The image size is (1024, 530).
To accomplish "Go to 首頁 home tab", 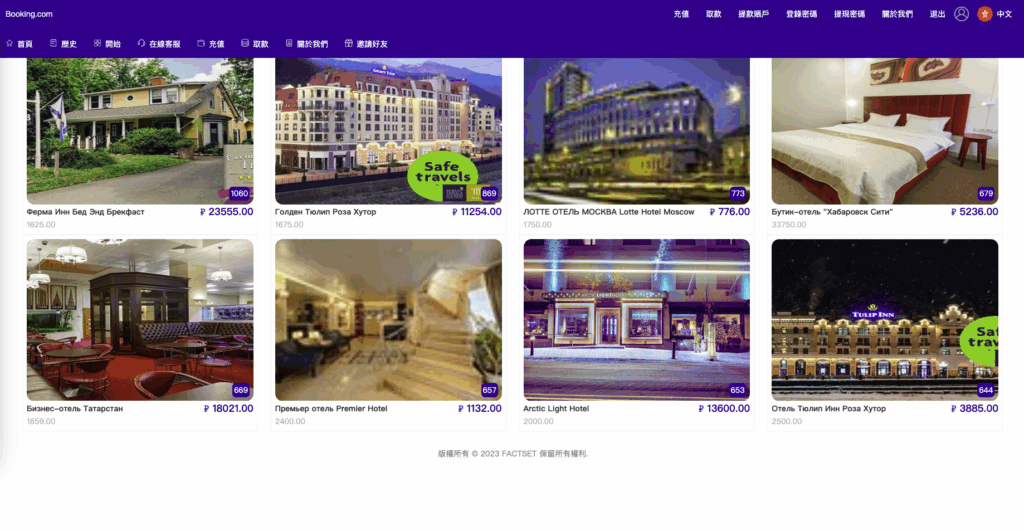I will 20,44.
